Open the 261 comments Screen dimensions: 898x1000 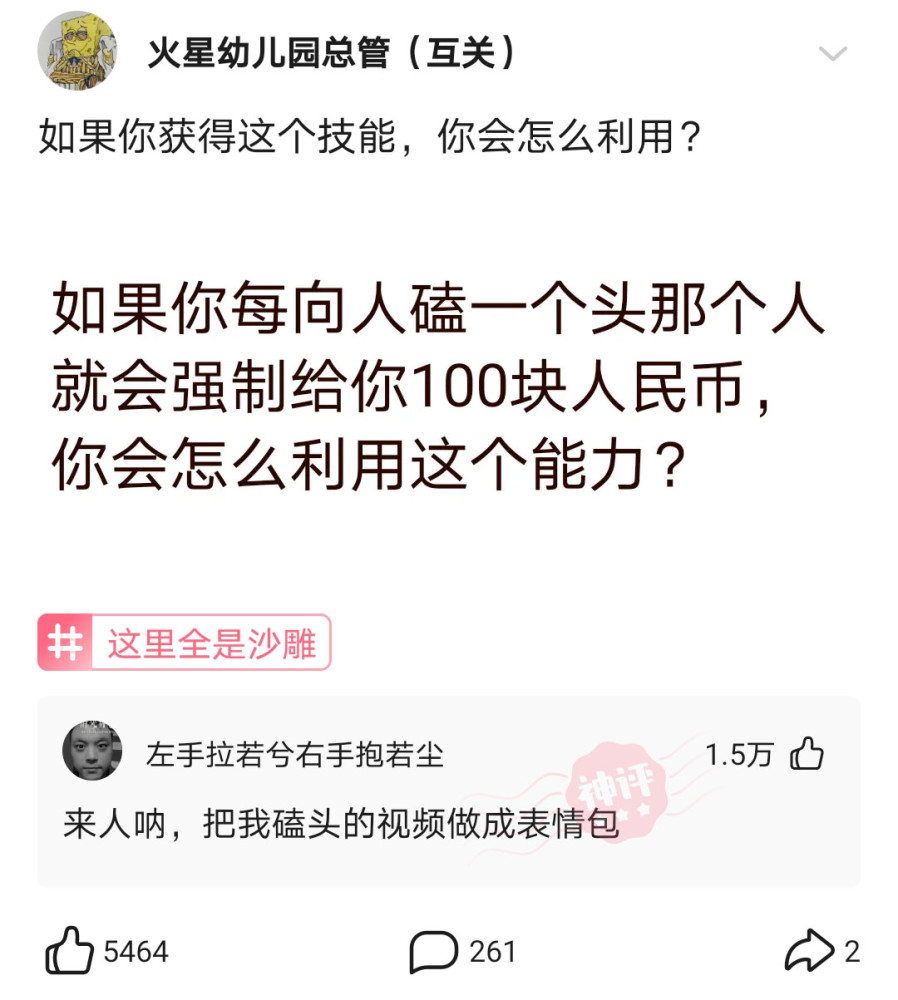click(x=434, y=951)
